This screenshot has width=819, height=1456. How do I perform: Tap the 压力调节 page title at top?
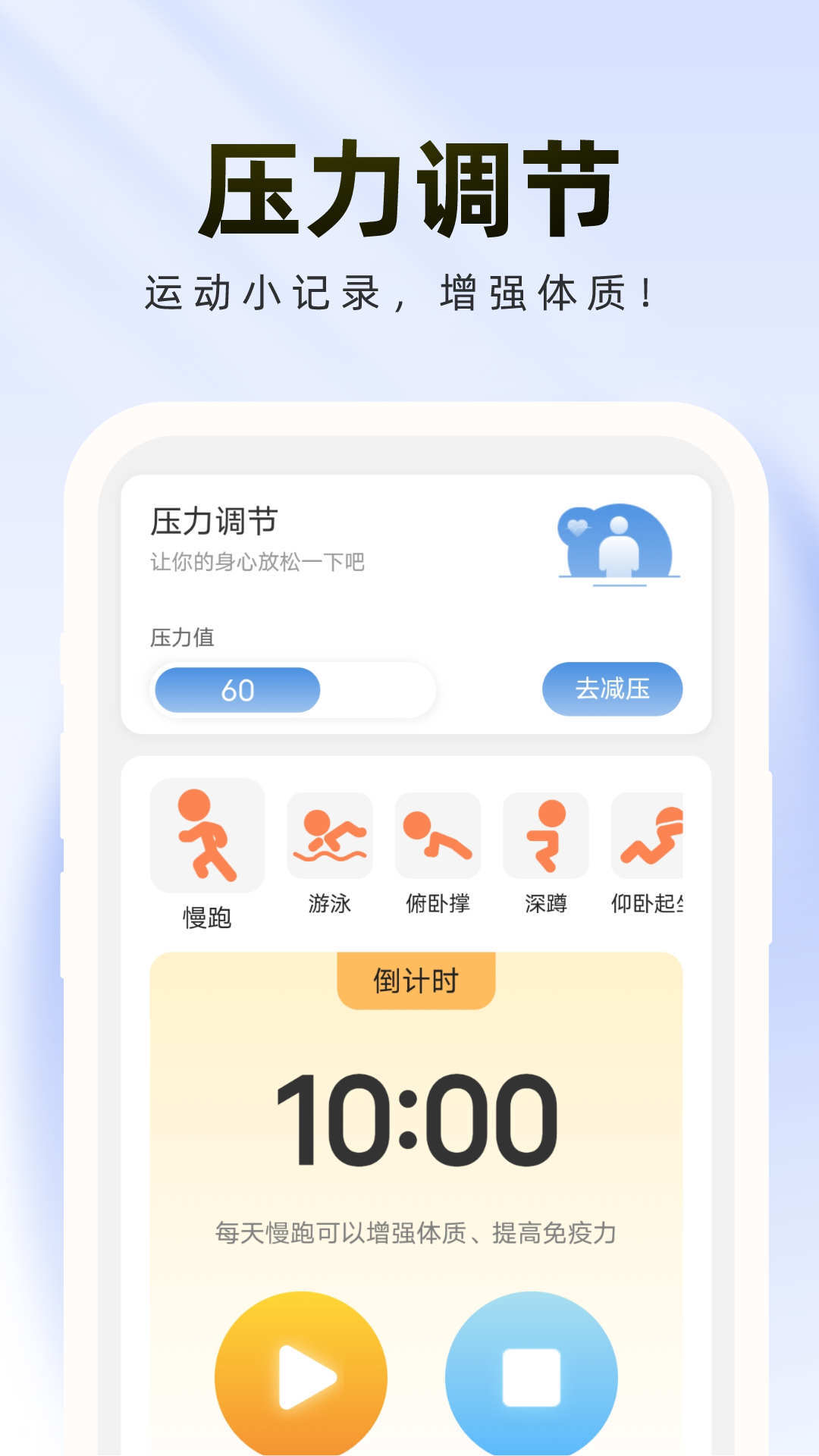pos(409,186)
